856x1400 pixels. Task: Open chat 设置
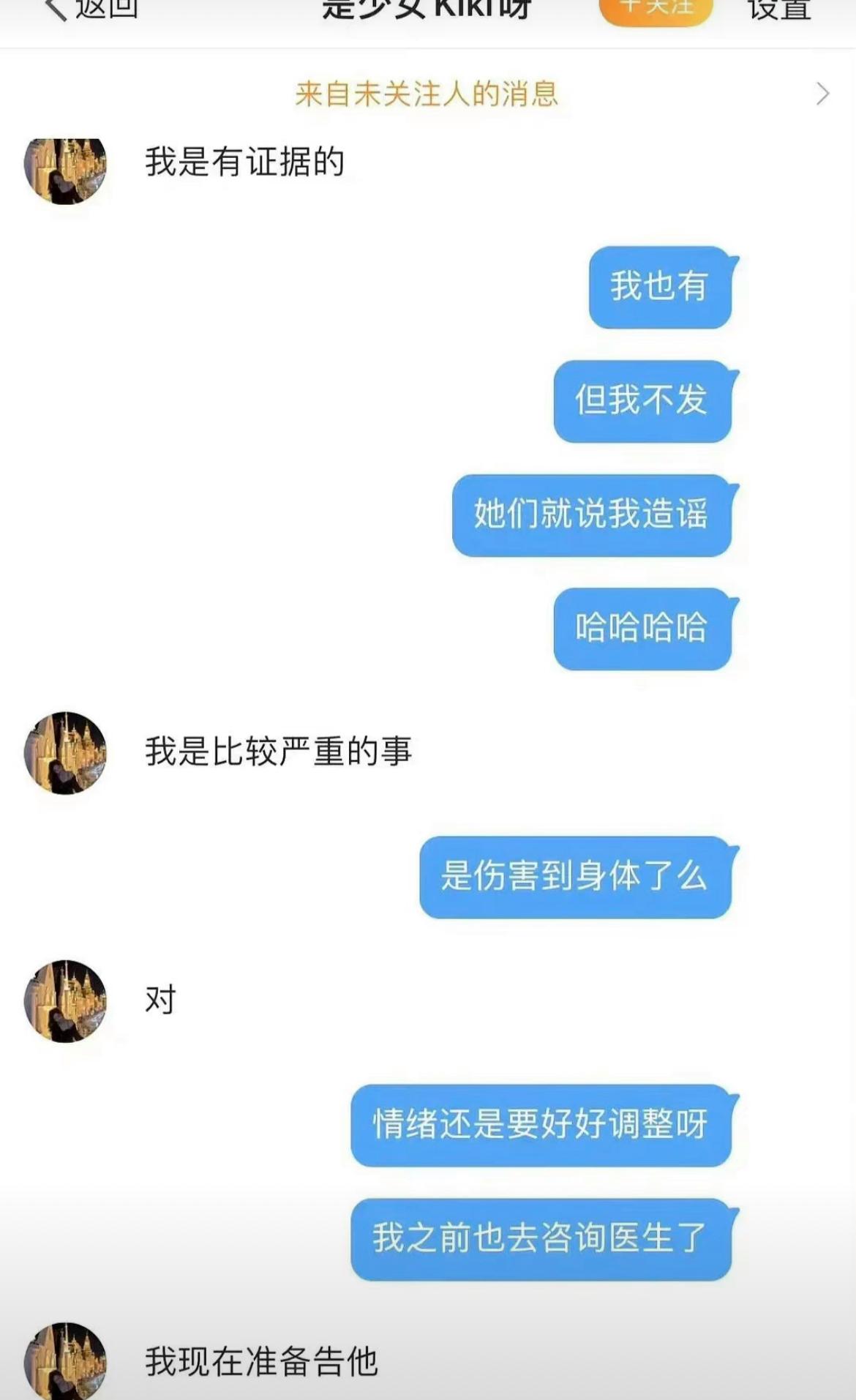[778, 9]
